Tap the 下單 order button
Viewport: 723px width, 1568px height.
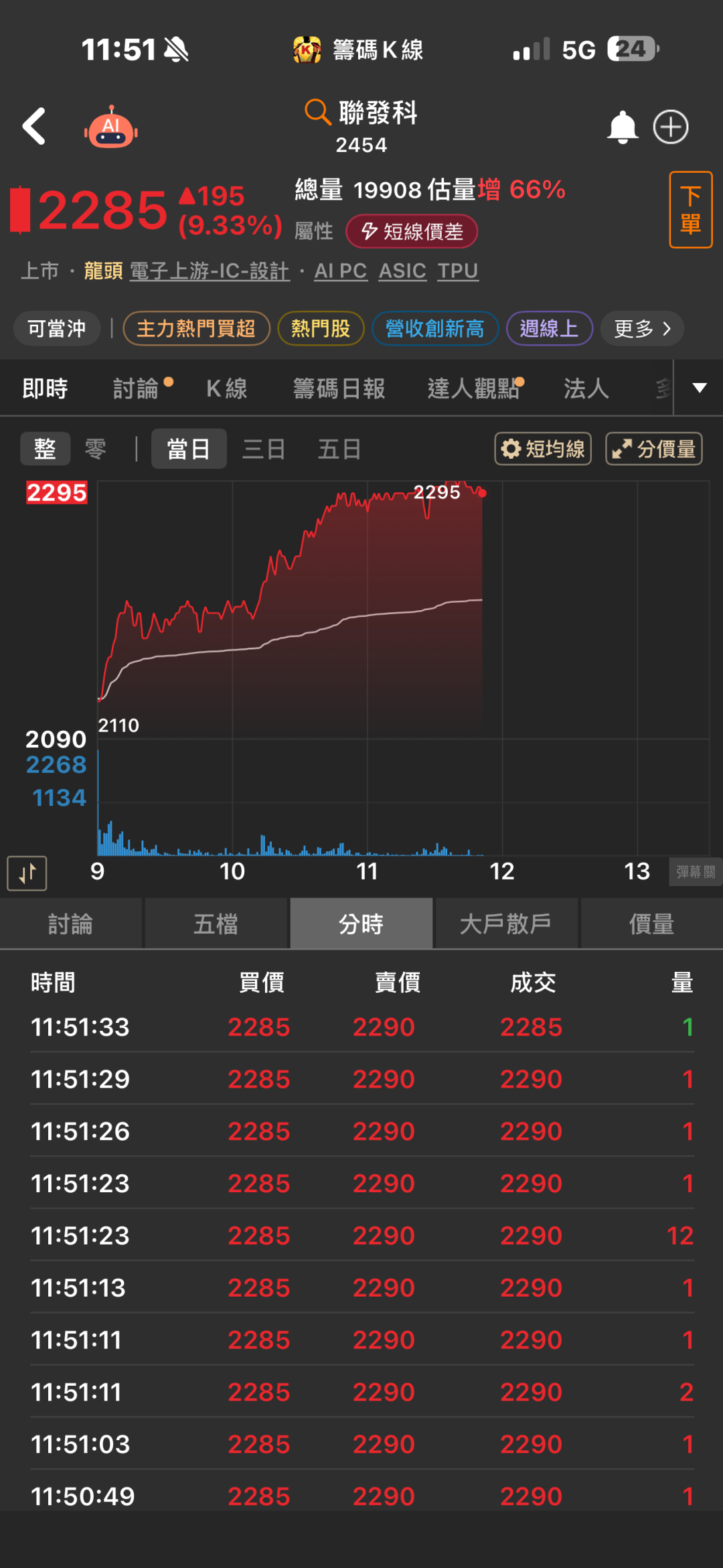pos(690,210)
